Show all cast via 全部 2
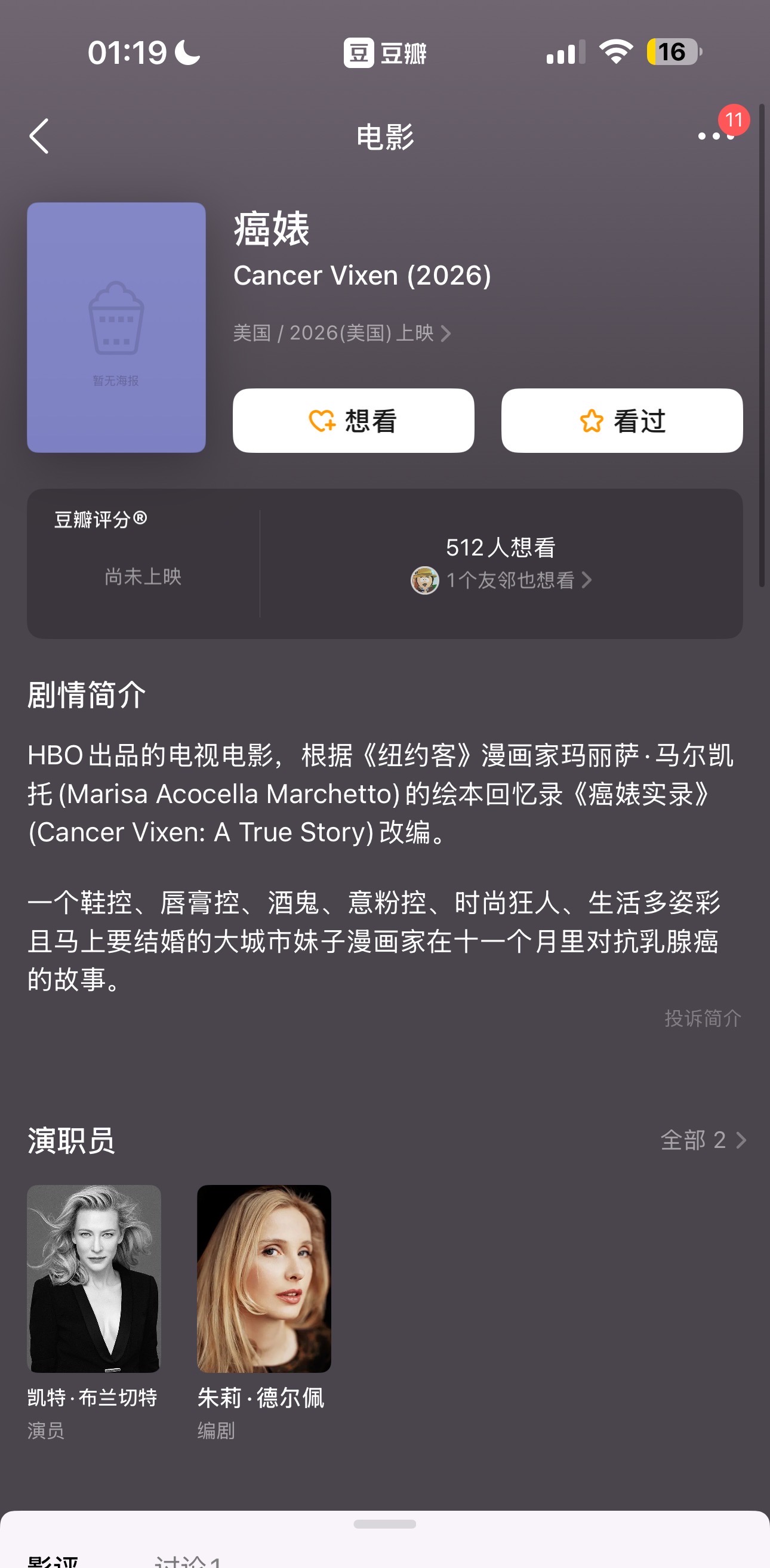770x1568 pixels. pos(703,1140)
